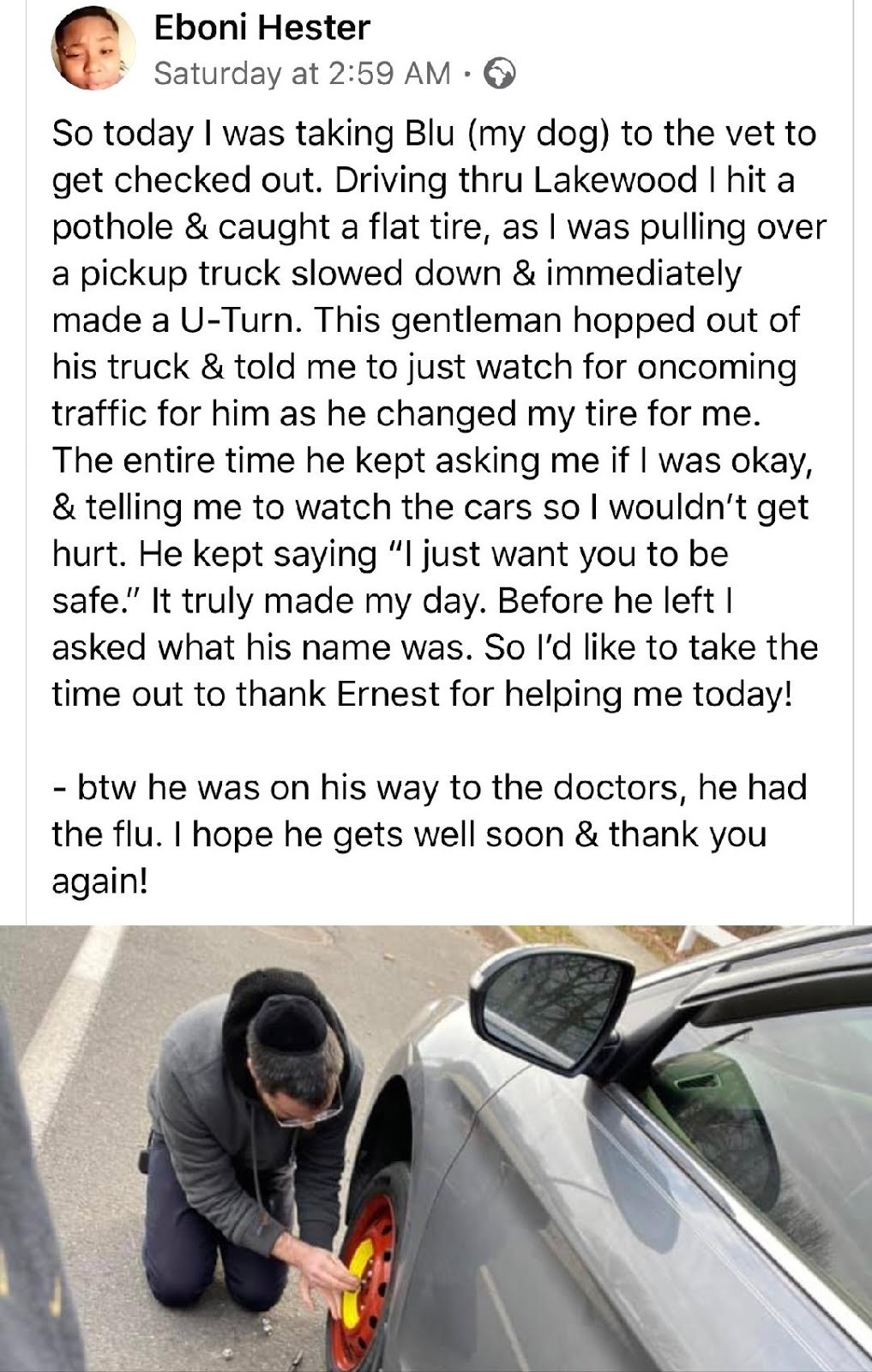872x1372 pixels.
Task: Open the Eboni Hester profile name link
Action: 262,27
